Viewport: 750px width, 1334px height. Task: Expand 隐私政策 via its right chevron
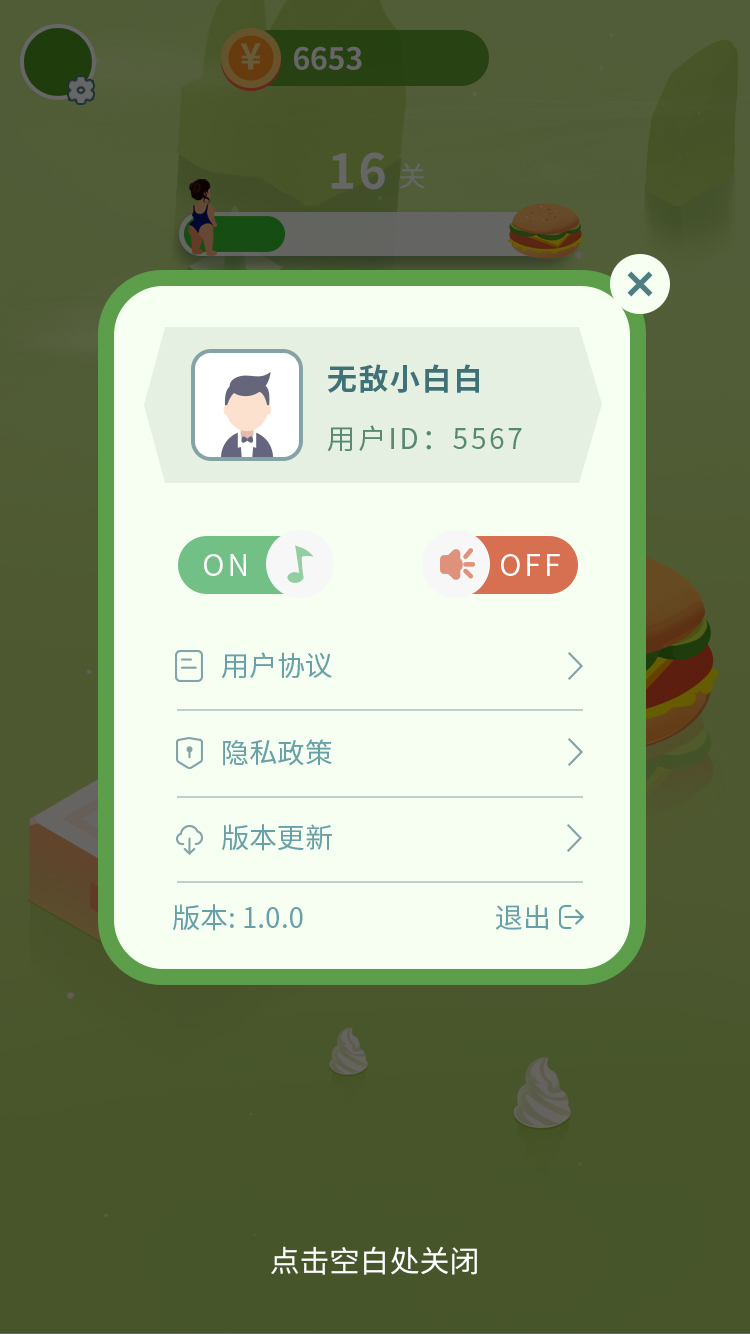[575, 752]
